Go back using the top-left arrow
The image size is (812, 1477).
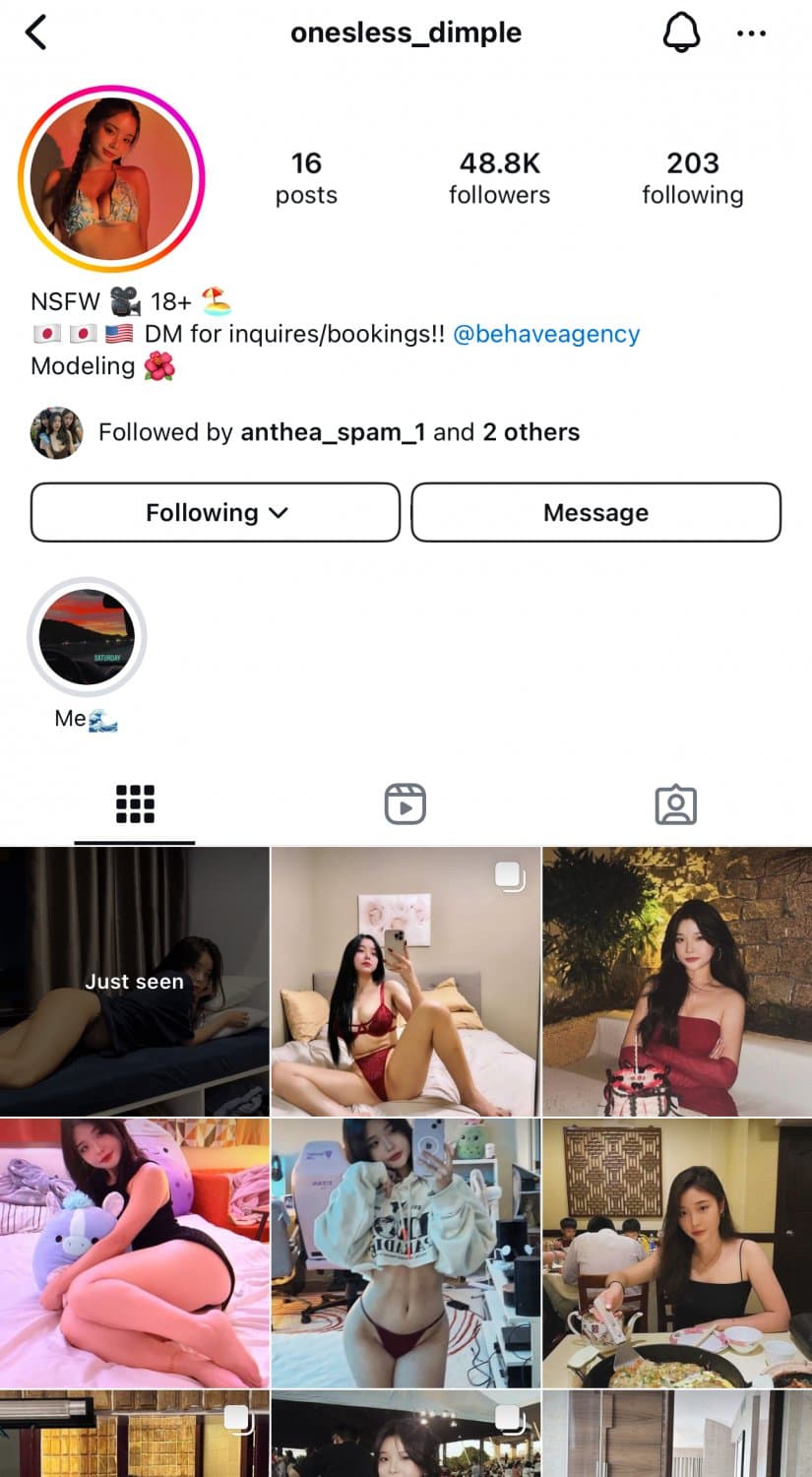point(36,33)
